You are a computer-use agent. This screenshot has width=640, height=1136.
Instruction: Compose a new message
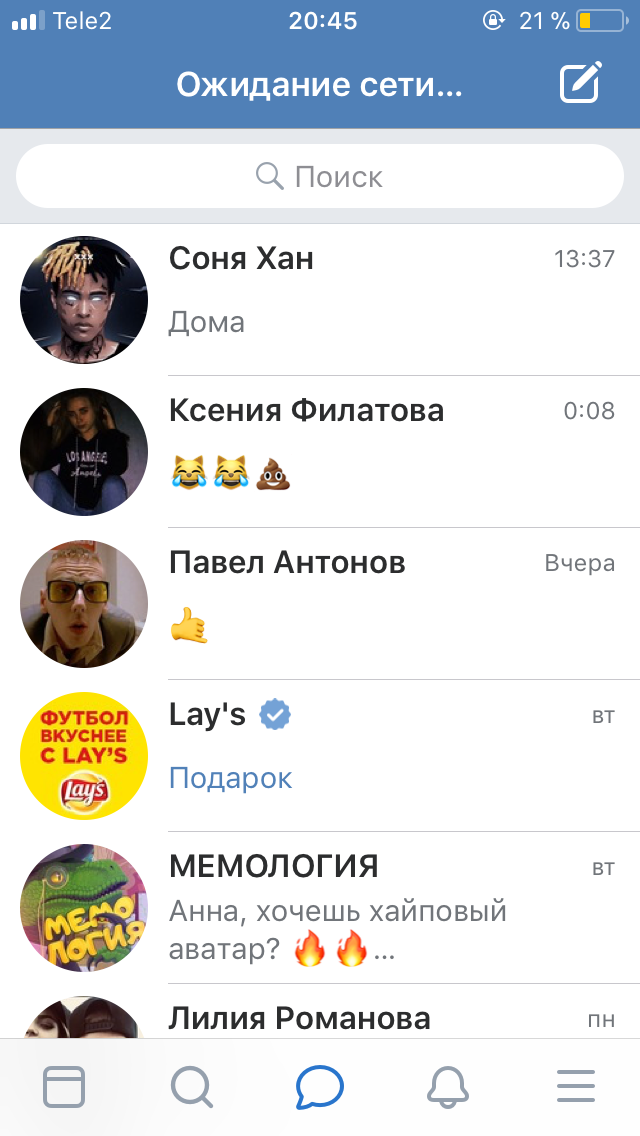[581, 83]
